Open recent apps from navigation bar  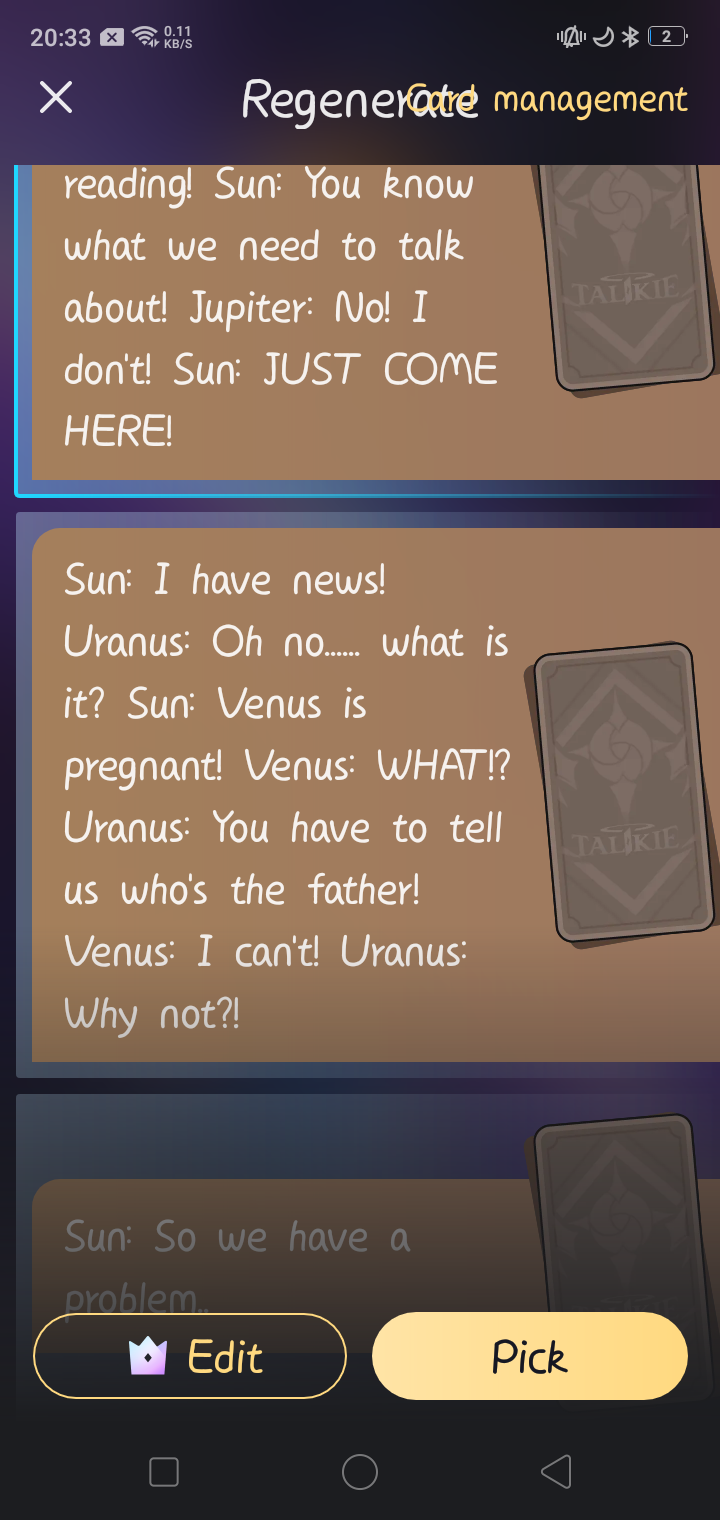click(x=164, y=1471)
